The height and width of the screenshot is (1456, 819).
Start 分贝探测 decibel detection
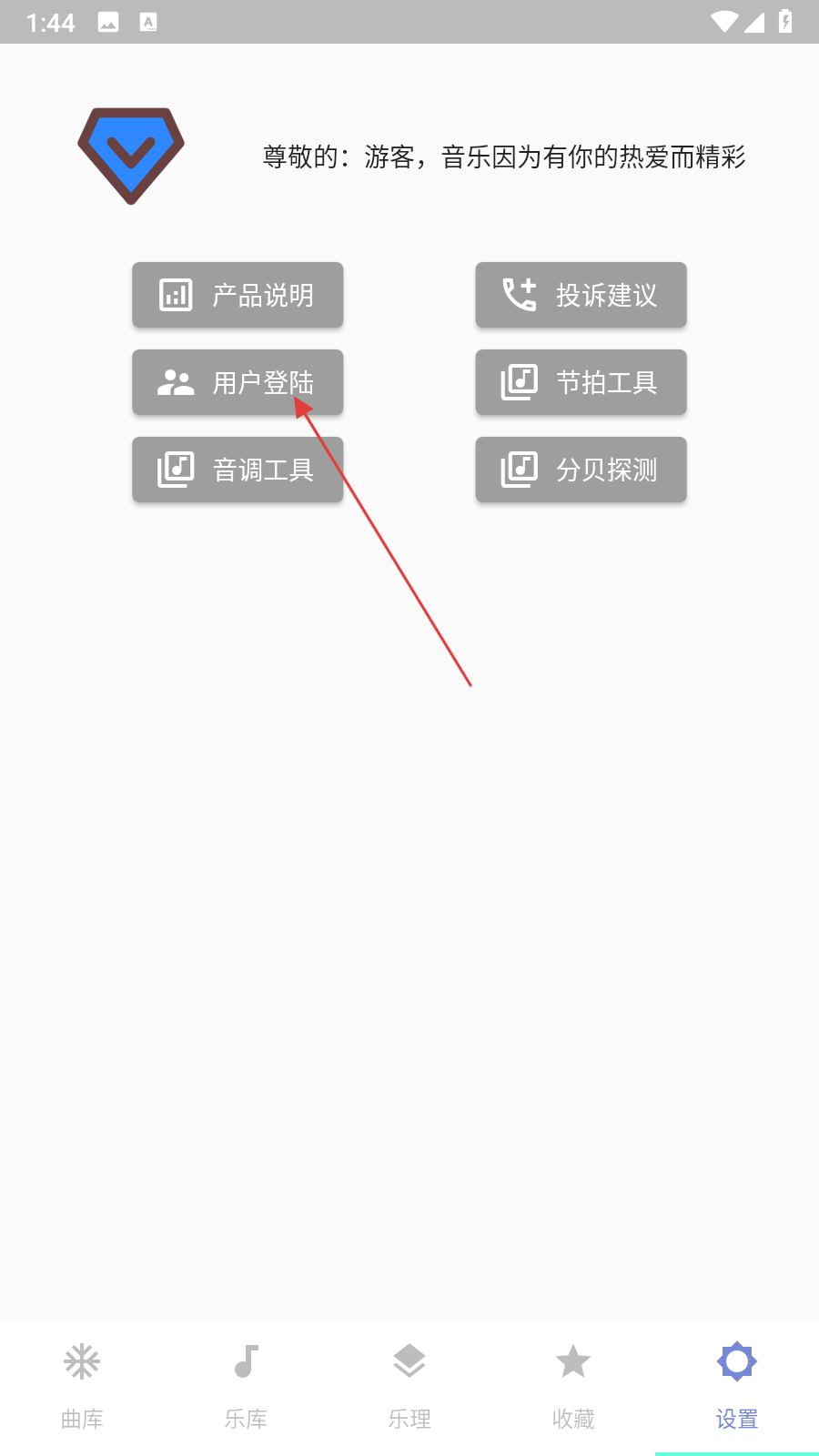click(x=581, y=470)
